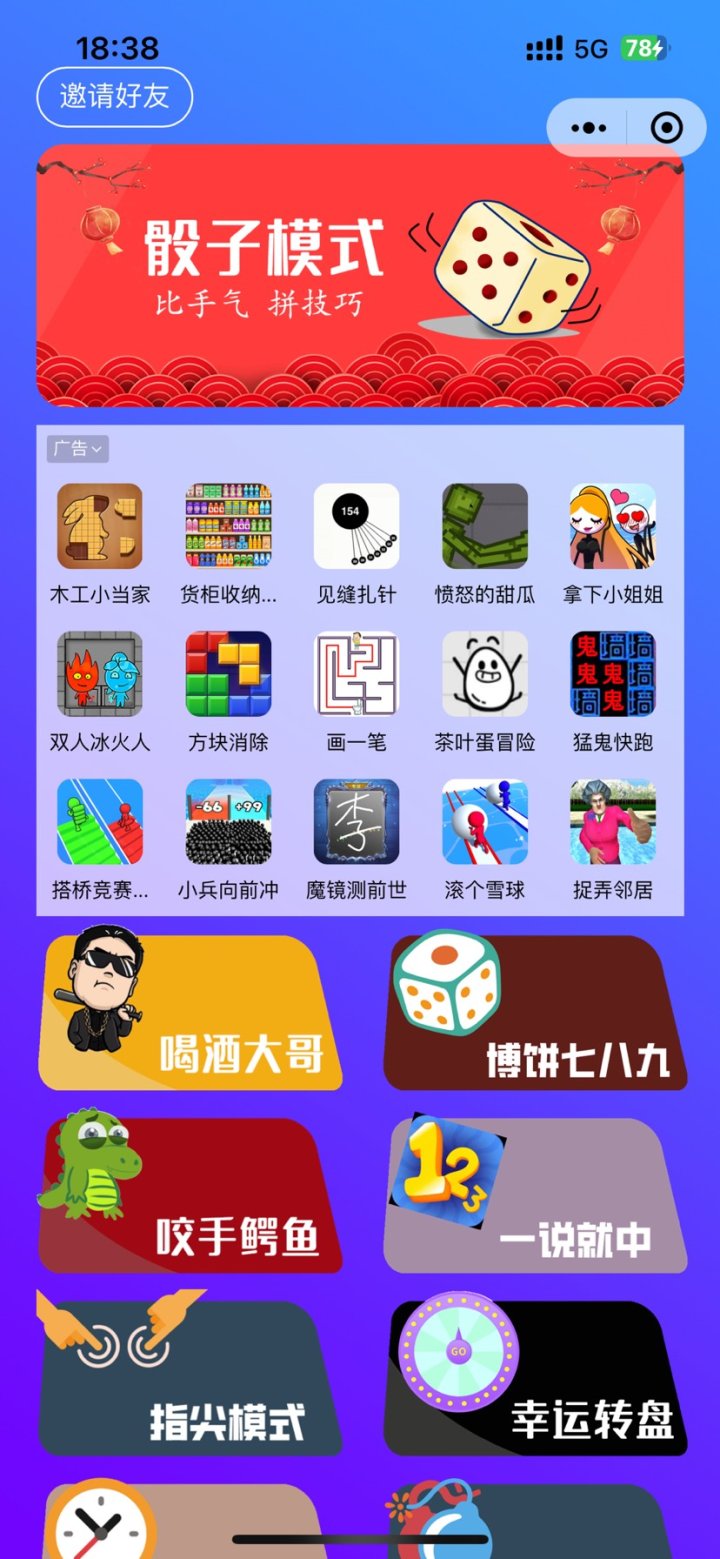This screenshot has width=720, height=1559.
Task: Enter the 指尖模式 fingertip mode
Action: [190, 1378]
